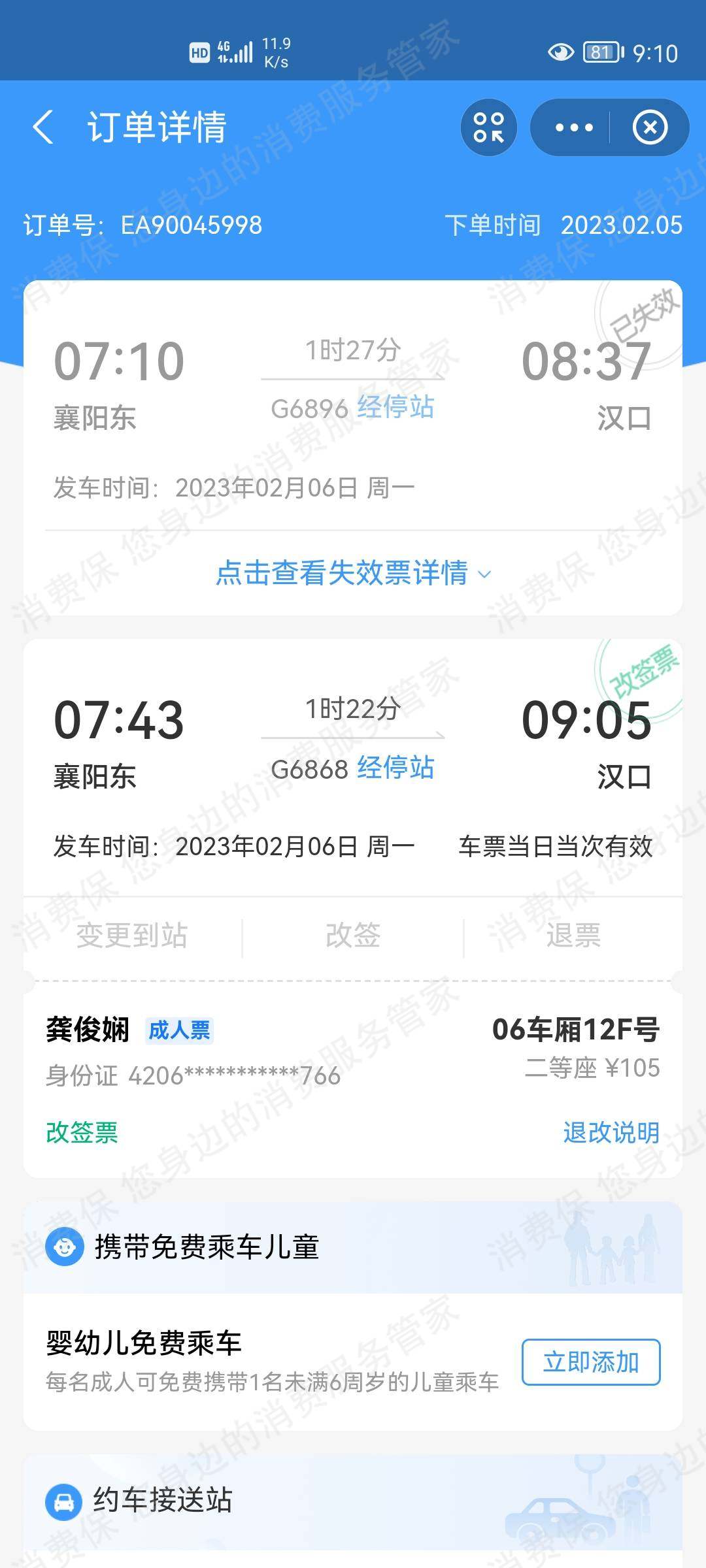Image resolution: width=706 pixels, height=1568 pixels.
Task: View 经停站 stops for train G6896
Action: [395, 408]
